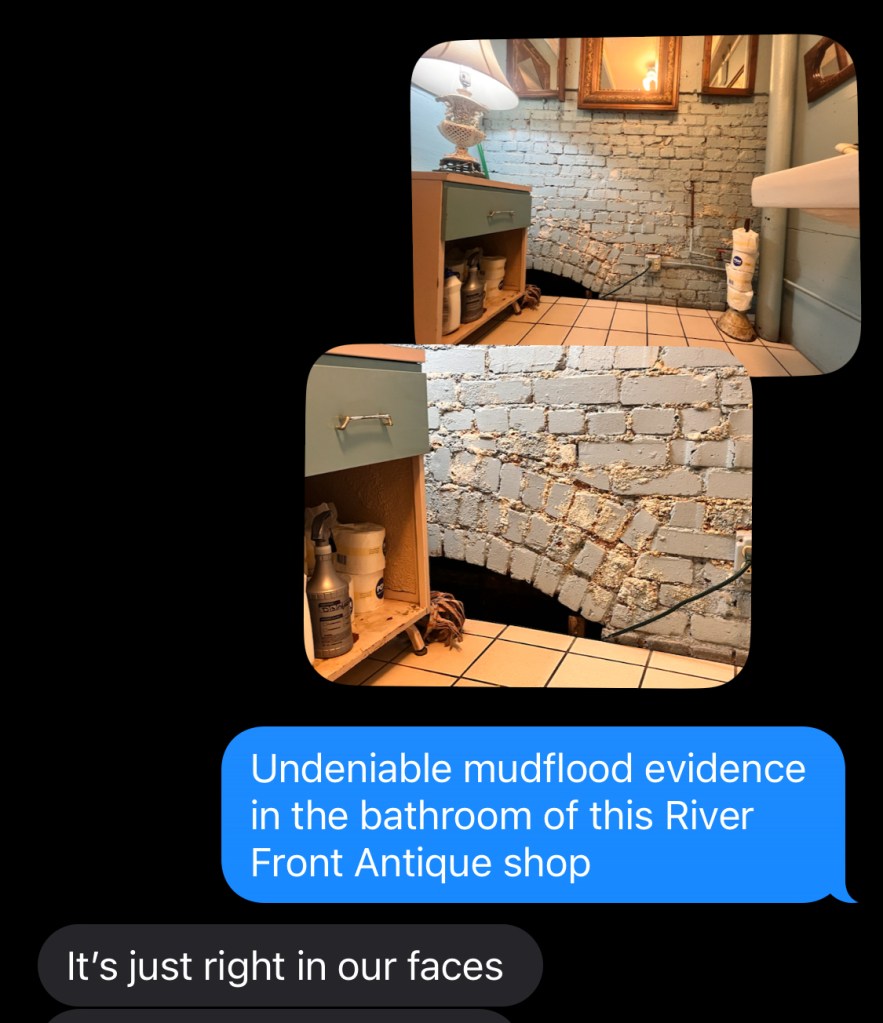The image size is (883, 1023).
Task: Open the photo showing lamp and mirrors
Action: pyautogui.click(x=636, y=190)
